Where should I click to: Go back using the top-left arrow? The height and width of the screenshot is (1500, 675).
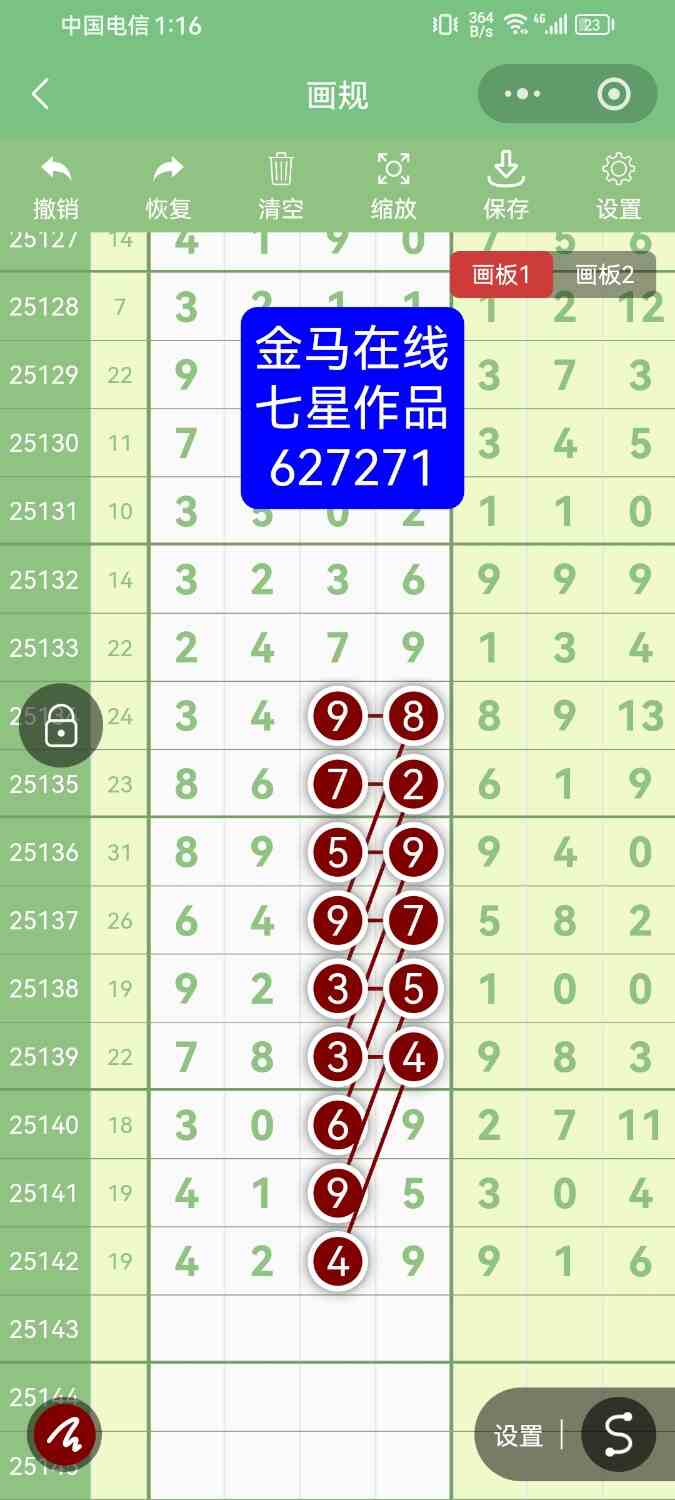[40, 95]
